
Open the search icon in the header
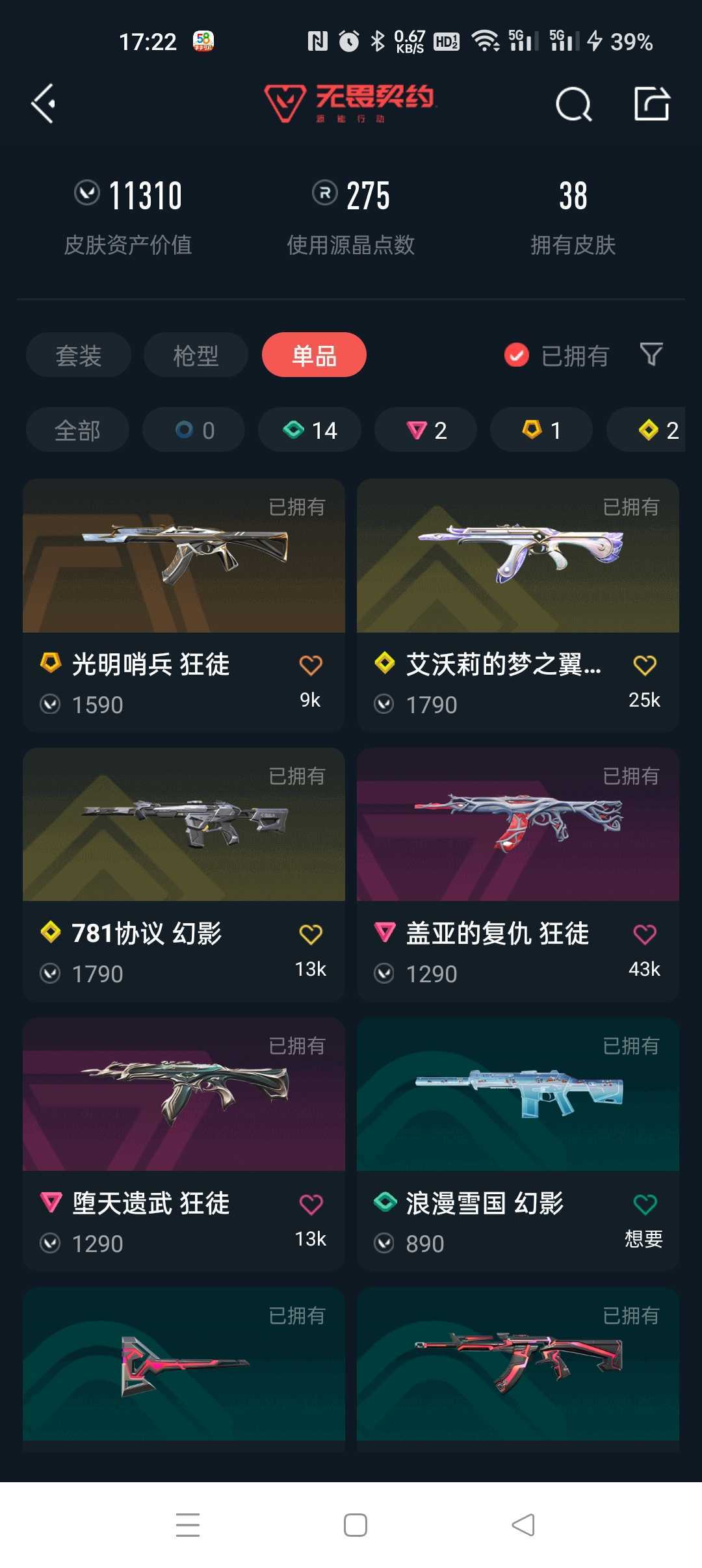tap(573, 104)
